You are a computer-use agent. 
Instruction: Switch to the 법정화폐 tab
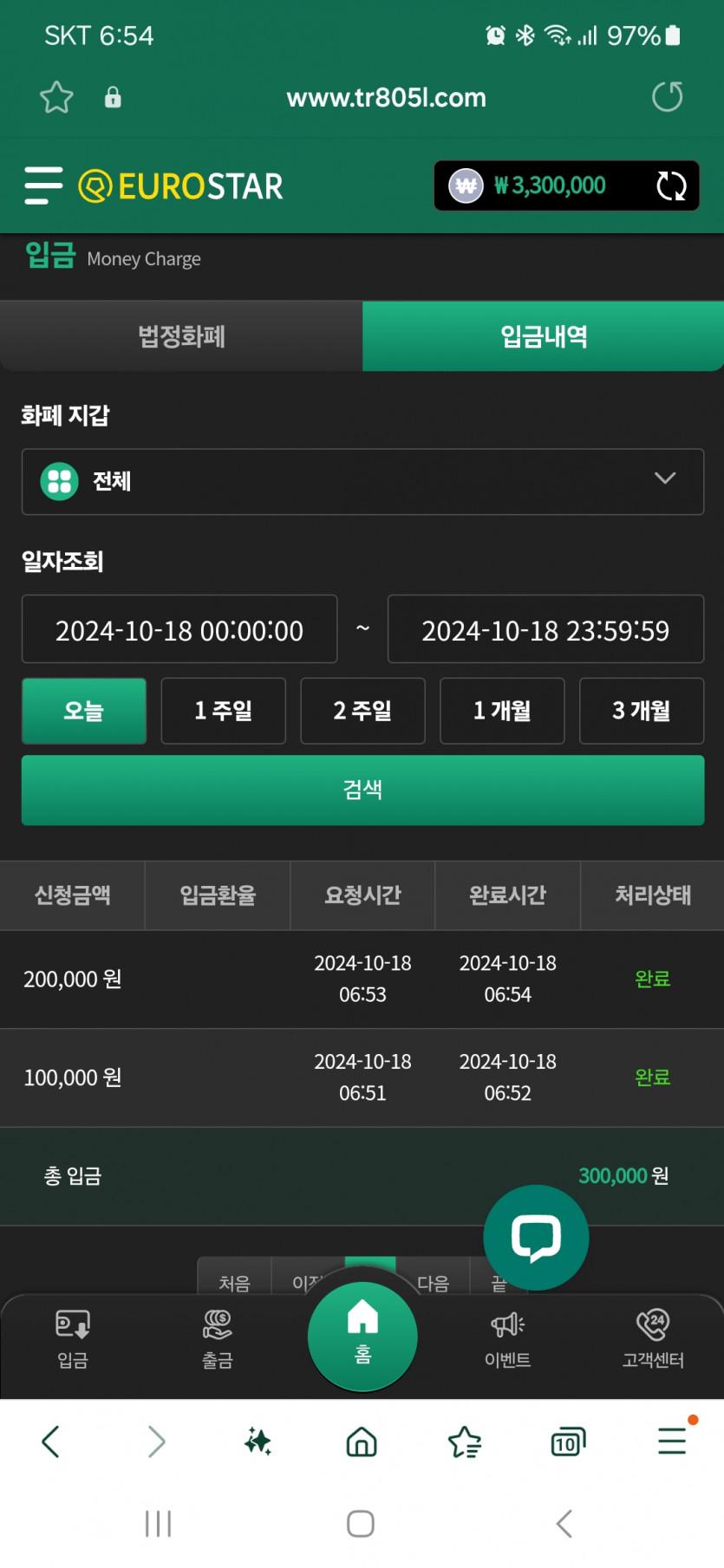(x=181, y=336)
